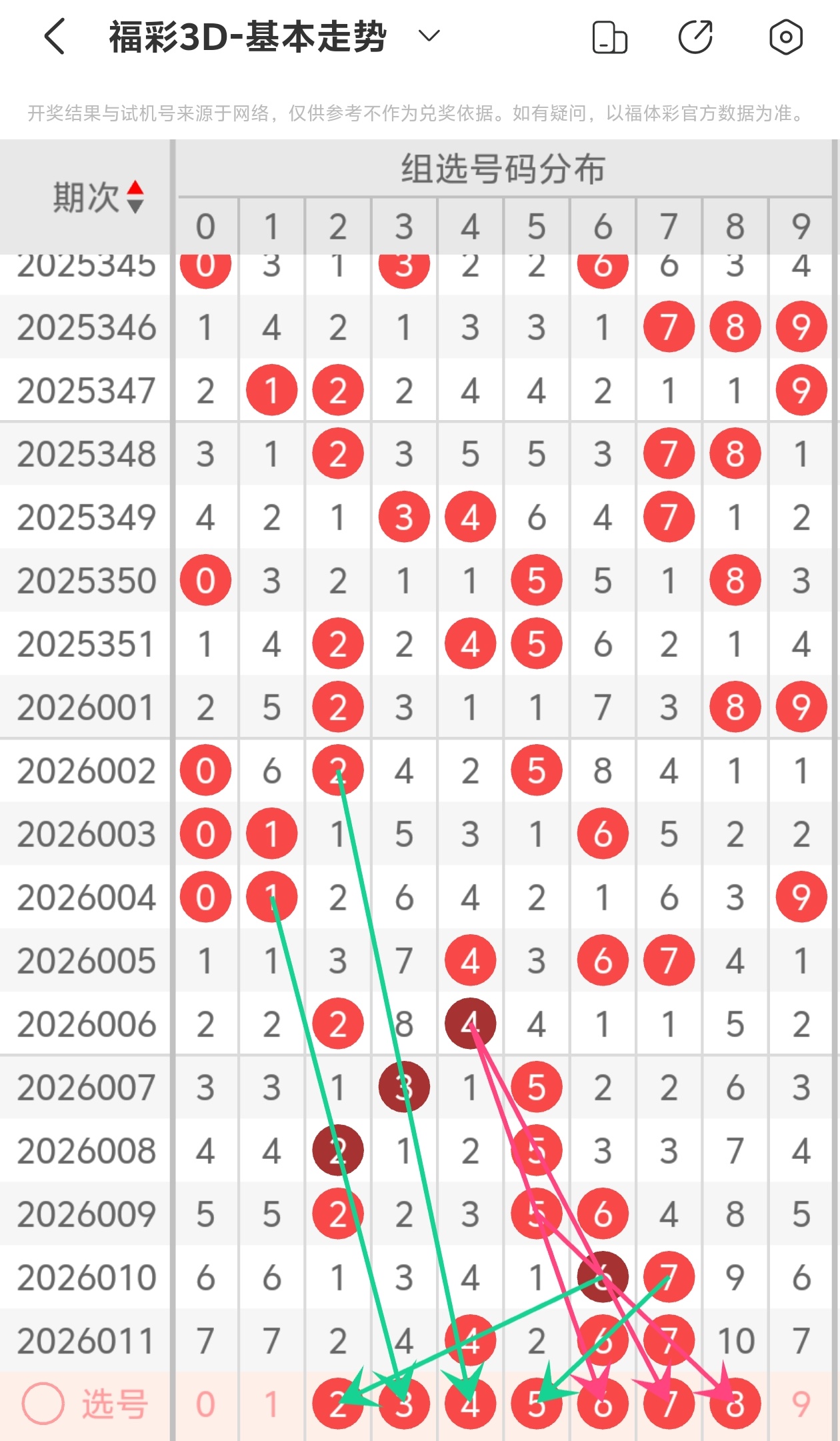This screenshot has width=840, height=1441.
Task: Unpick number 8 in the 选号 row
Action: pyautogui.click(x=735, y=1404)
